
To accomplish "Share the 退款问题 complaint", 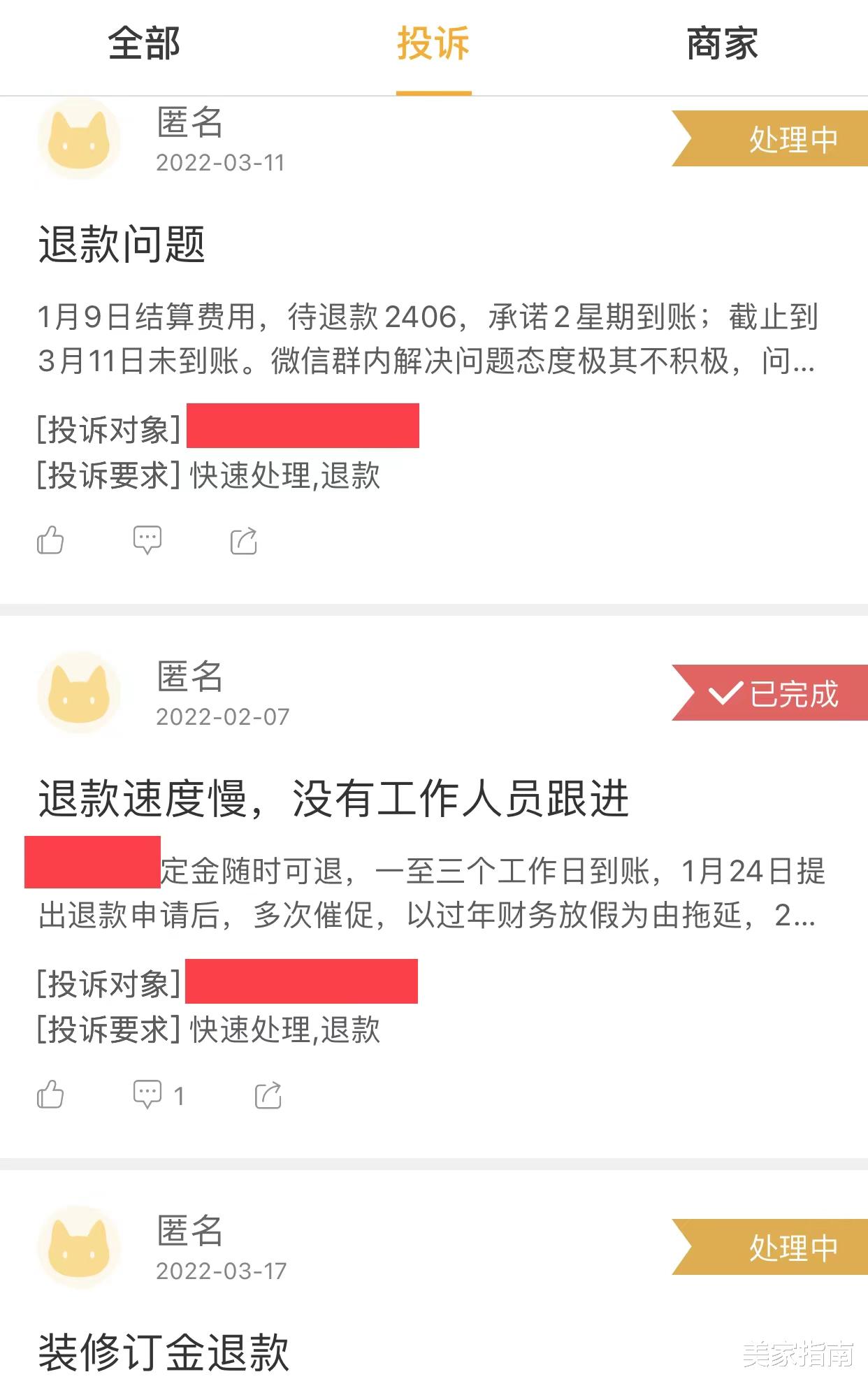I will [245, 540].
